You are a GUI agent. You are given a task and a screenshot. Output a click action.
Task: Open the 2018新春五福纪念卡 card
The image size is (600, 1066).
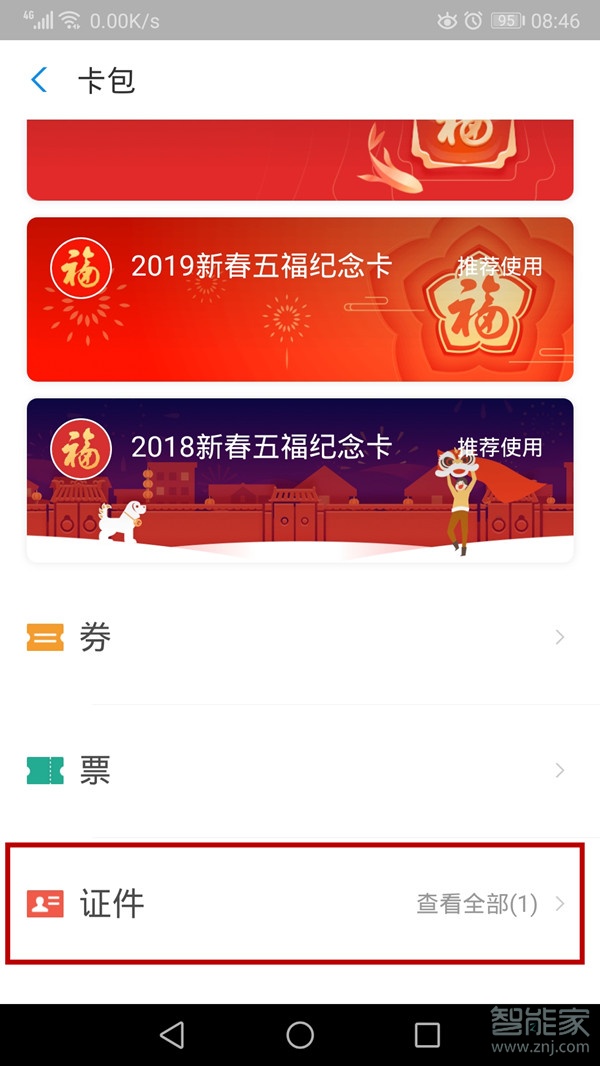pos(300,480)
